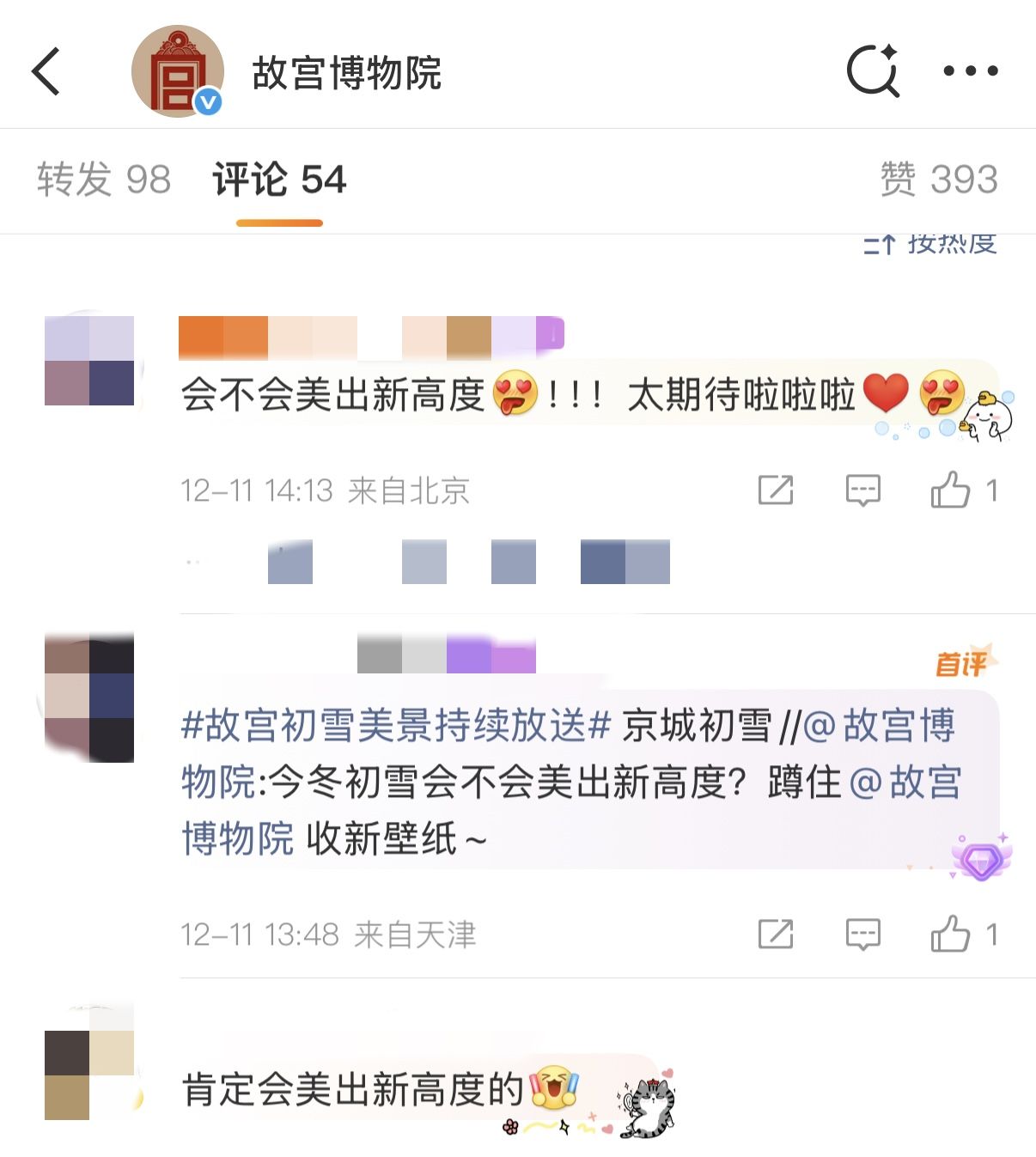The image size is (1036, 1157).
Task: Repost the 12-11 13:48 Tianjin comment
Action: tap(776, 934)
